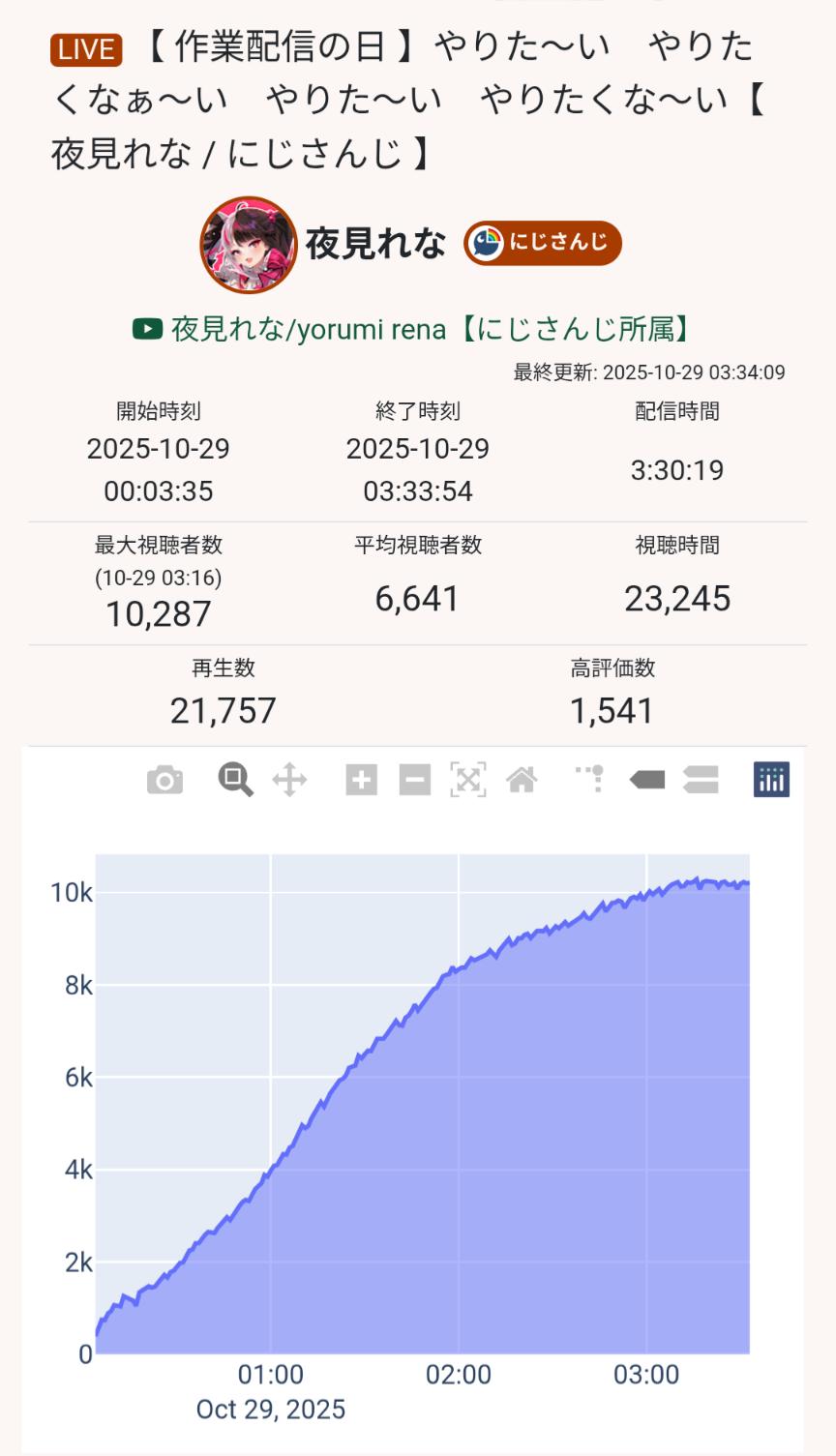Zoom out with the minus button
Image resolution: width=836 pixels, height=1456 pixels.
point(414,780)
